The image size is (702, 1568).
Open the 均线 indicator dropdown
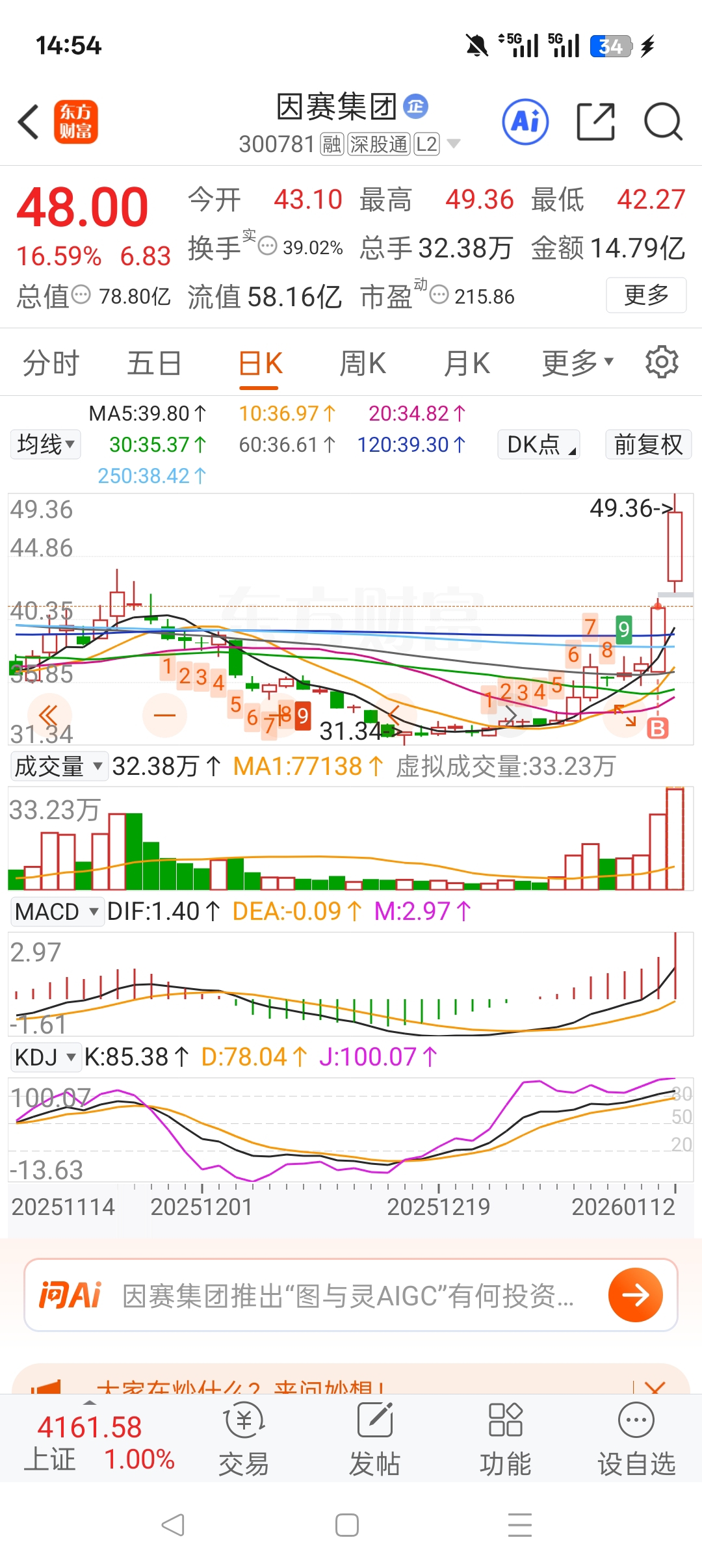(45, 445)
